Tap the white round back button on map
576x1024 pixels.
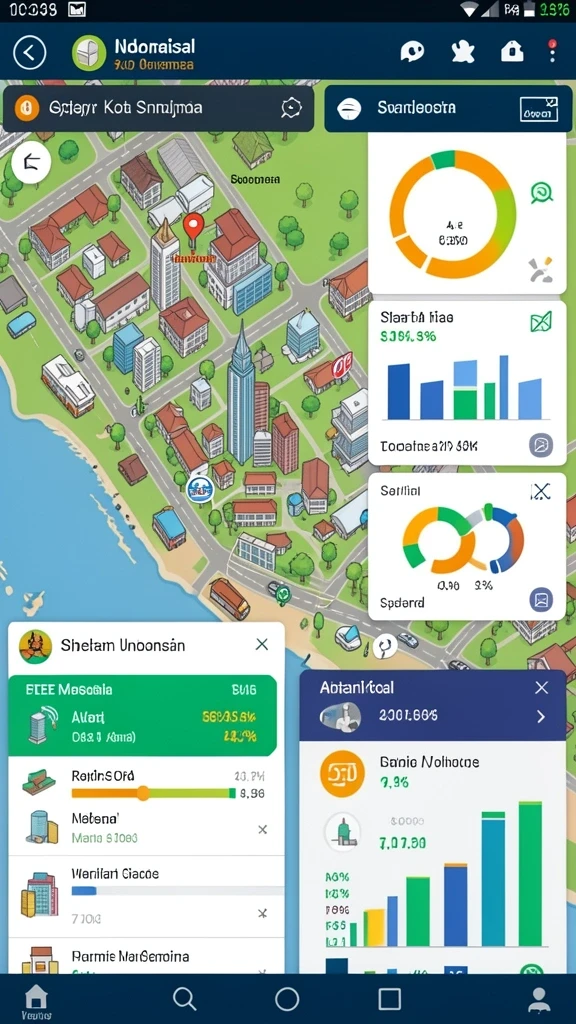[31, 161]
